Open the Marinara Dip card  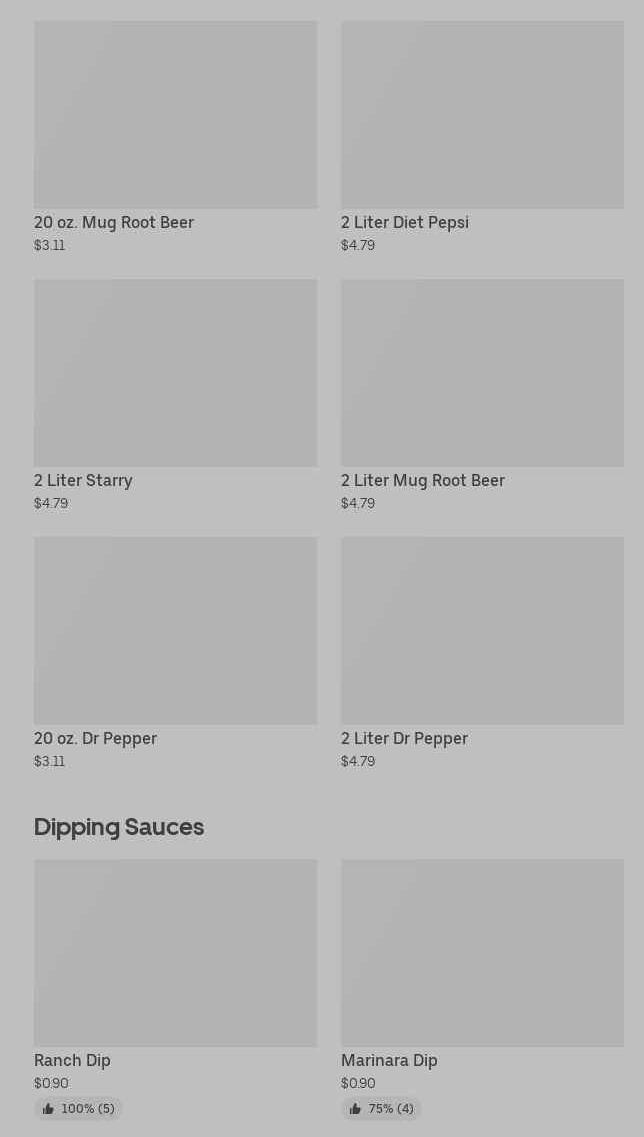coord(482,990)
